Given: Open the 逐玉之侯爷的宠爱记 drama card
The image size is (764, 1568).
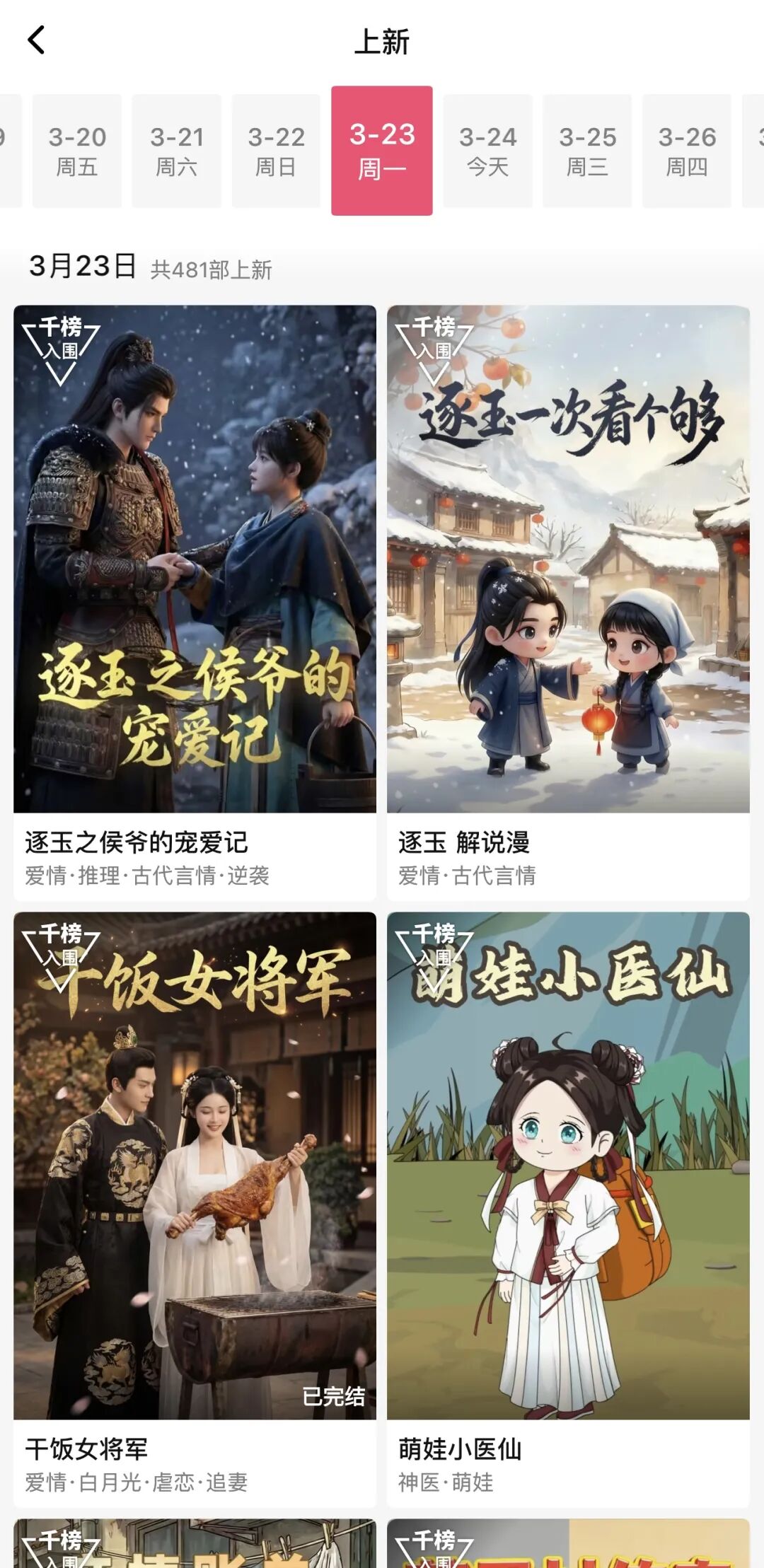Looking at the screenshot, I should pos(195,603).
